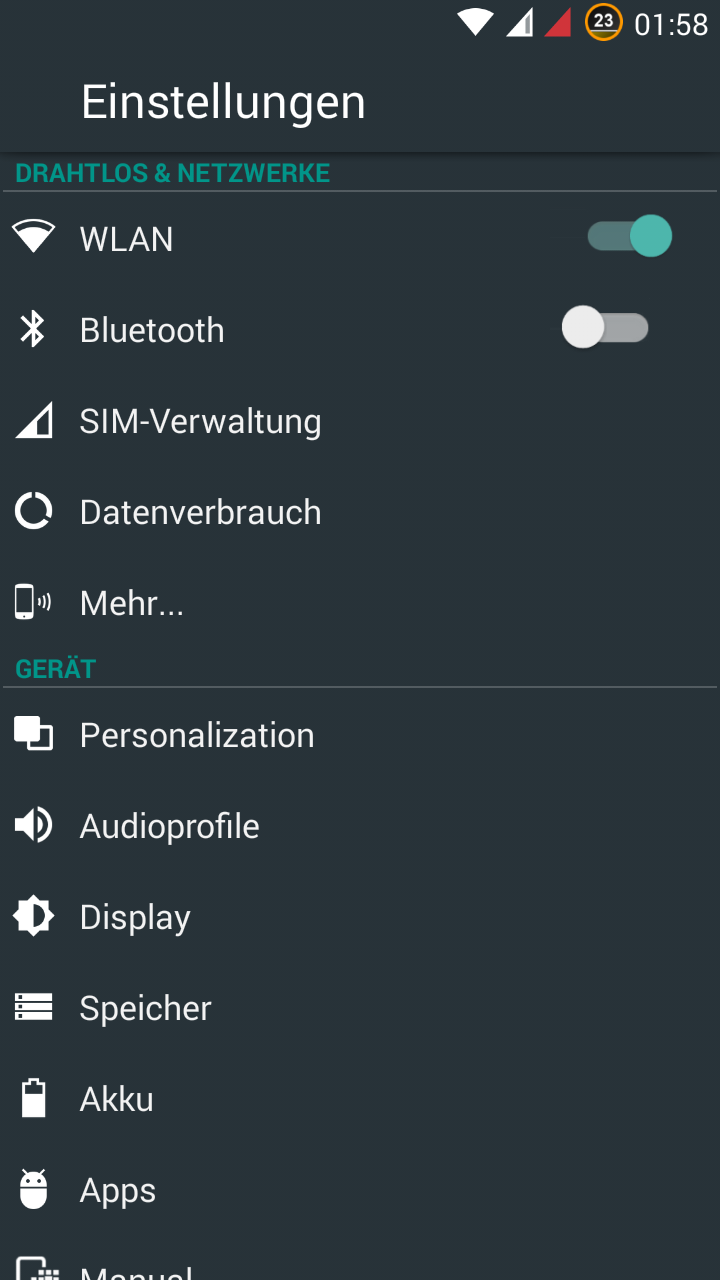720x1280 pixels.
Task: Open Personalization settings
Action: tap(197, 735)
